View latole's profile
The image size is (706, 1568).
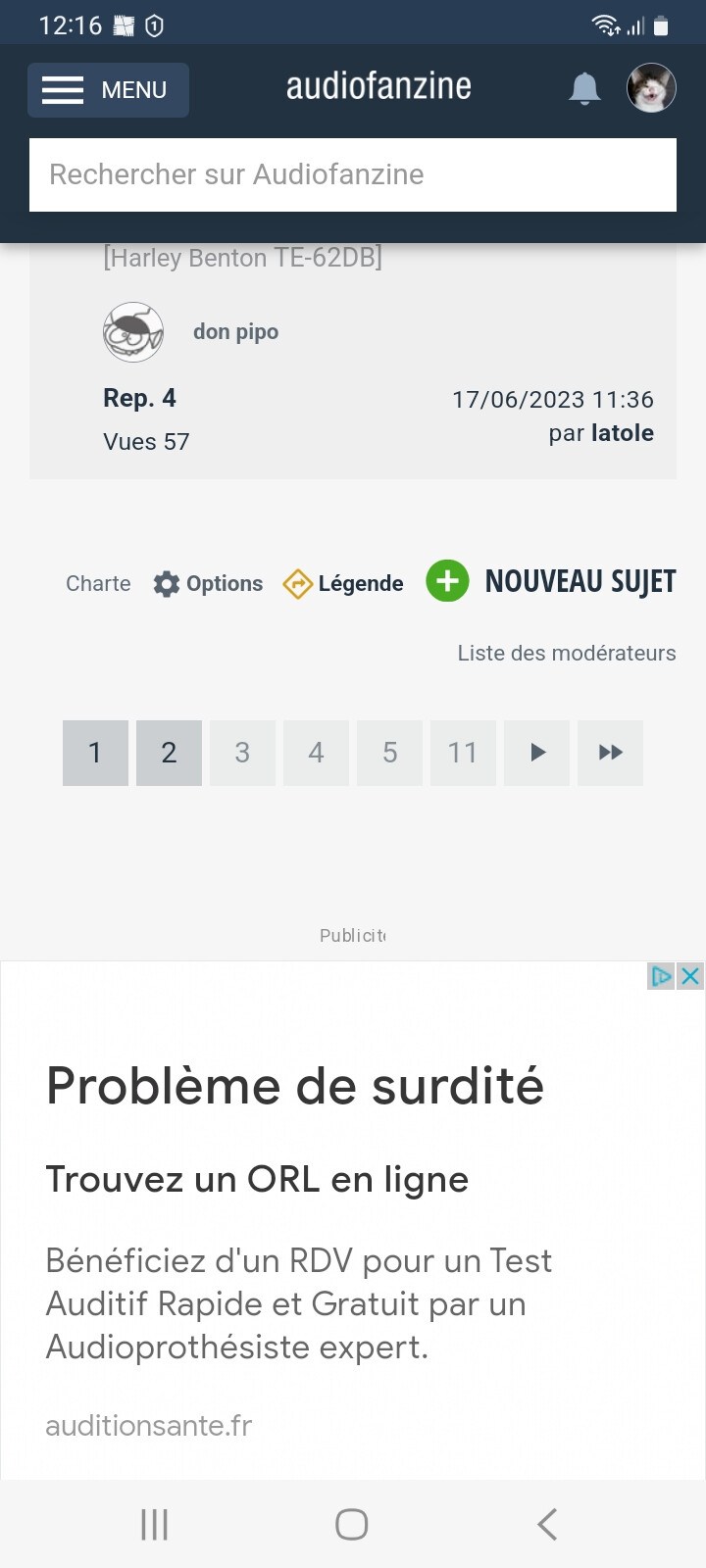[622, 433]
